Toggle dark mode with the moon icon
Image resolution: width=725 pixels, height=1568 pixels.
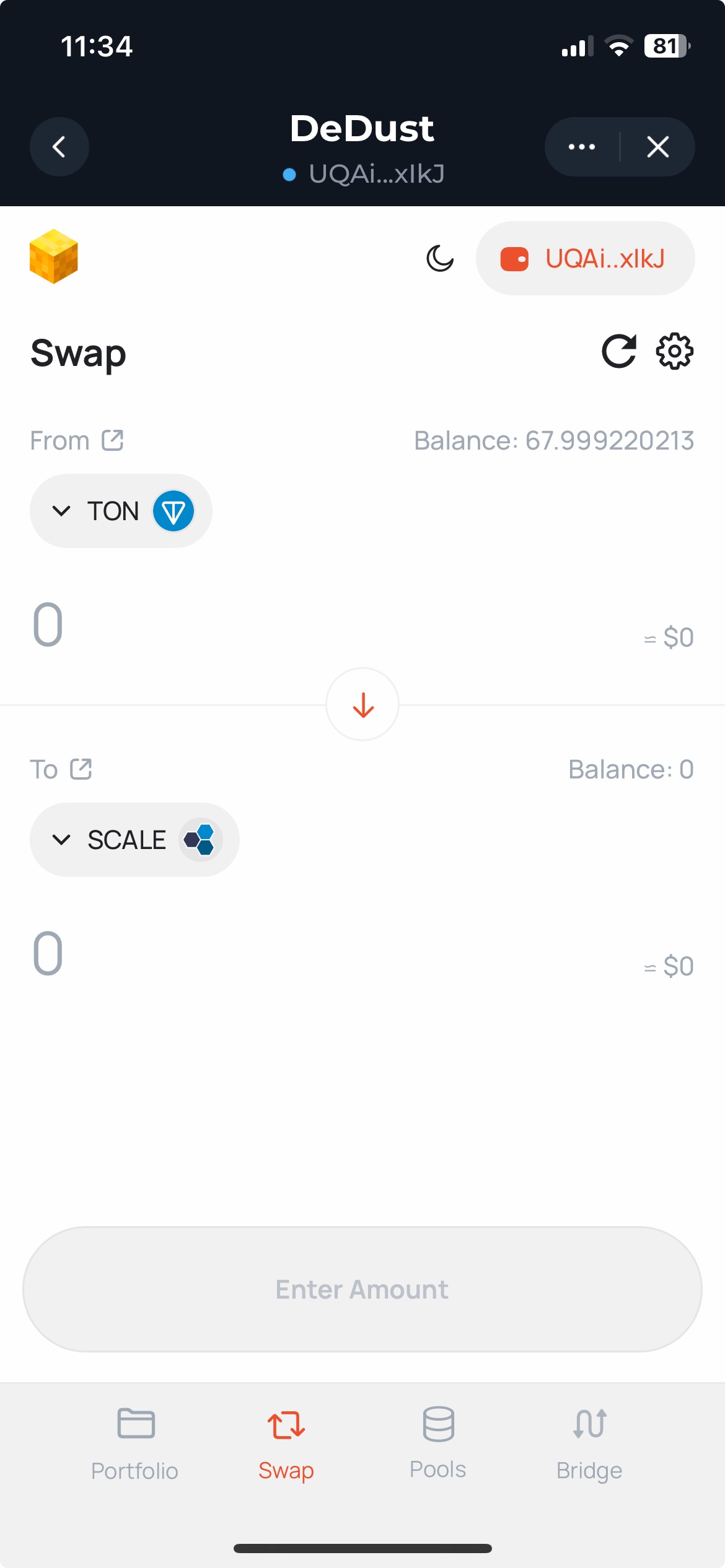click(x=440, y=258)
